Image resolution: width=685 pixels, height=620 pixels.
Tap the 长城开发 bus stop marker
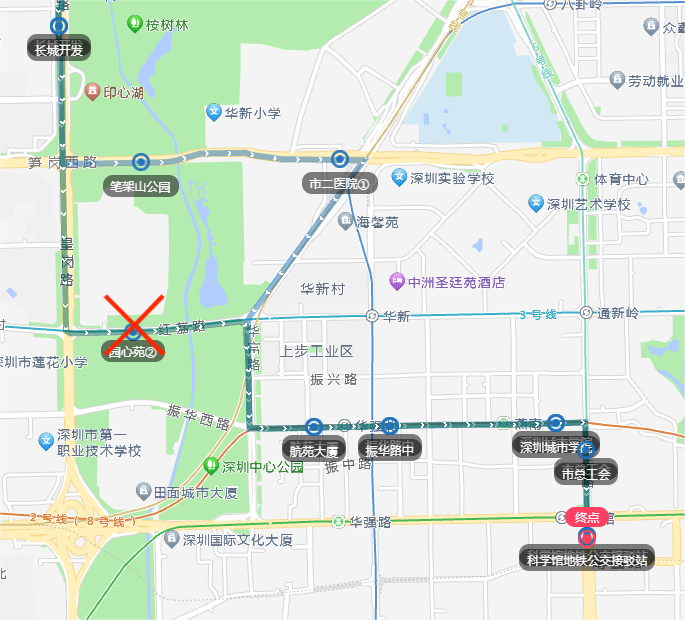pyautogui.click(x=59, y=27)
